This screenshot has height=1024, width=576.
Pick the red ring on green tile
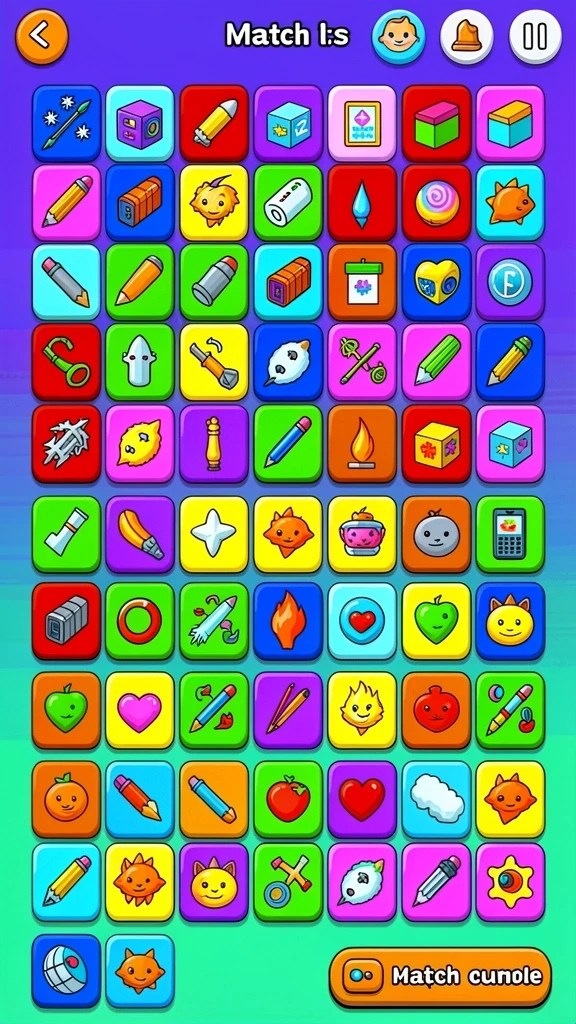click(x=140, y=622)
